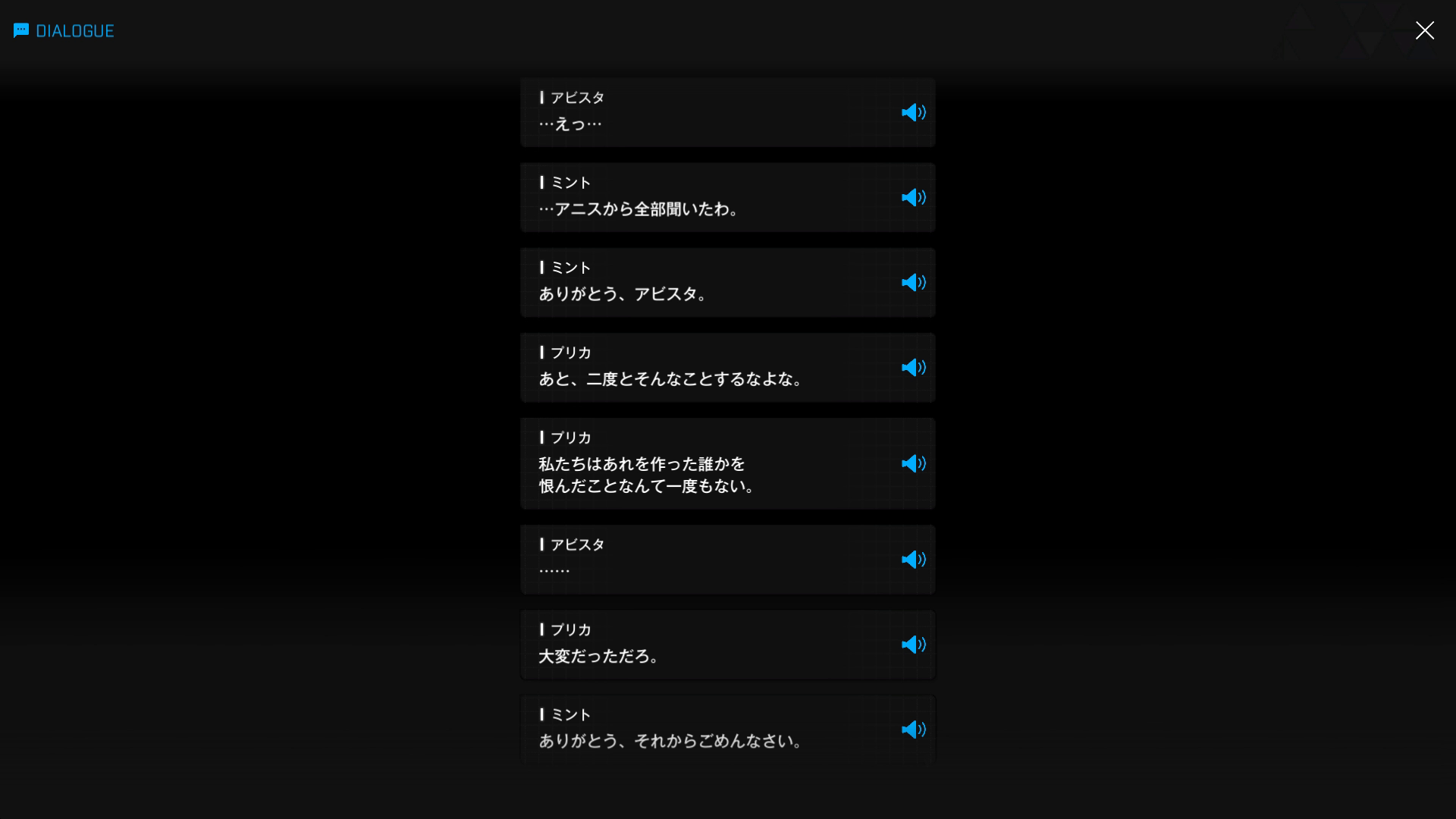Play voice for アビスタ's line …えっ…
1456x819 pixels.
coord(913,112)
